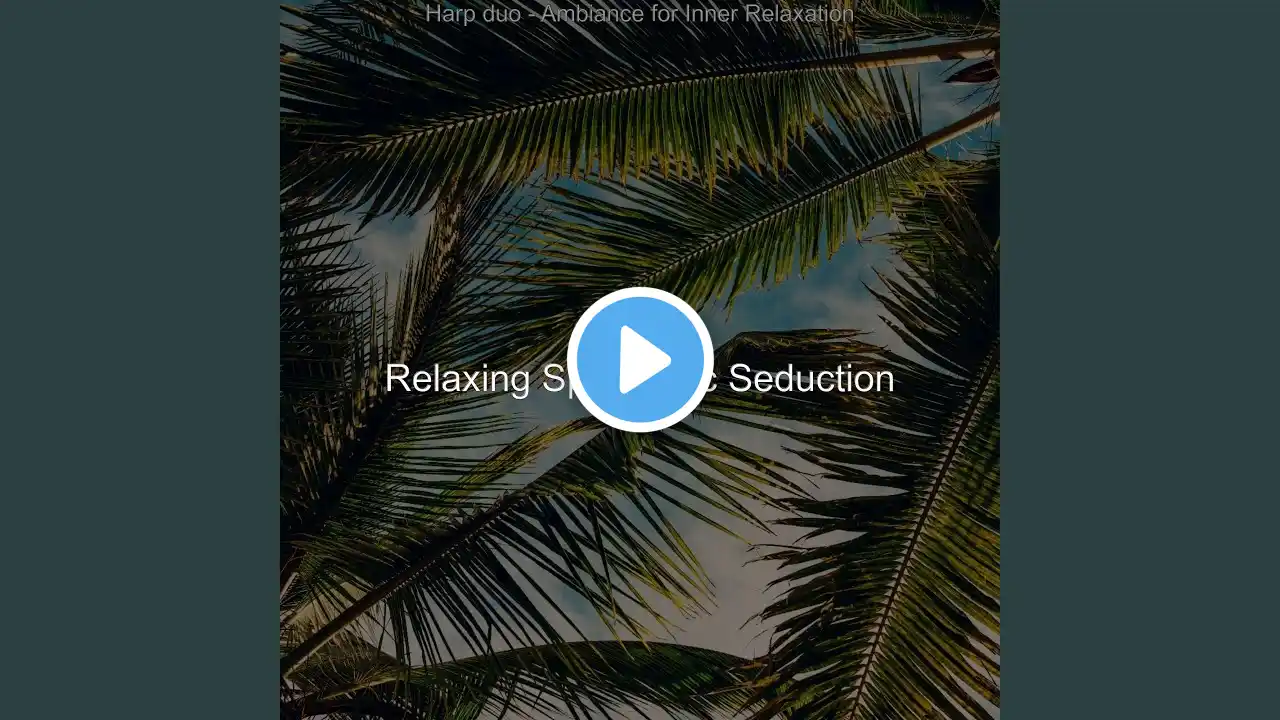Play the Relaxing Spa Music Seduction video
The height and width of the screenshot is (720, 1280).
[640, 360]
